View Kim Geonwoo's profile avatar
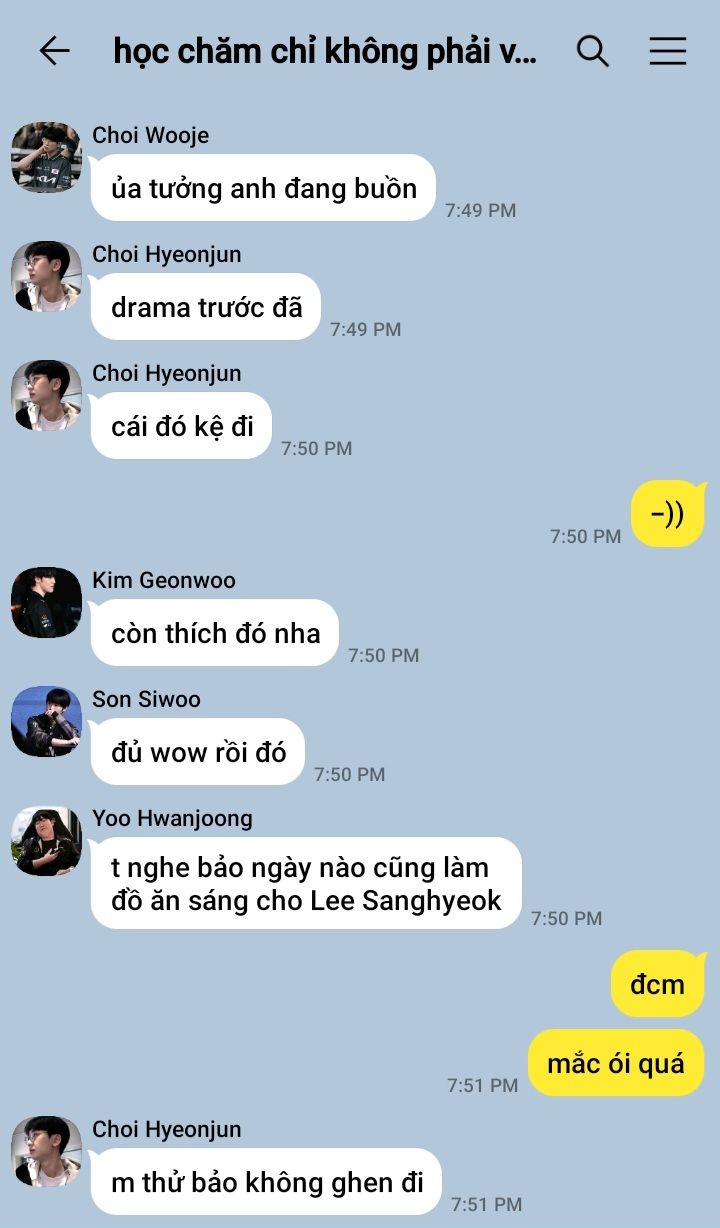The image size is (720, 1228). (x=46, y=602)
